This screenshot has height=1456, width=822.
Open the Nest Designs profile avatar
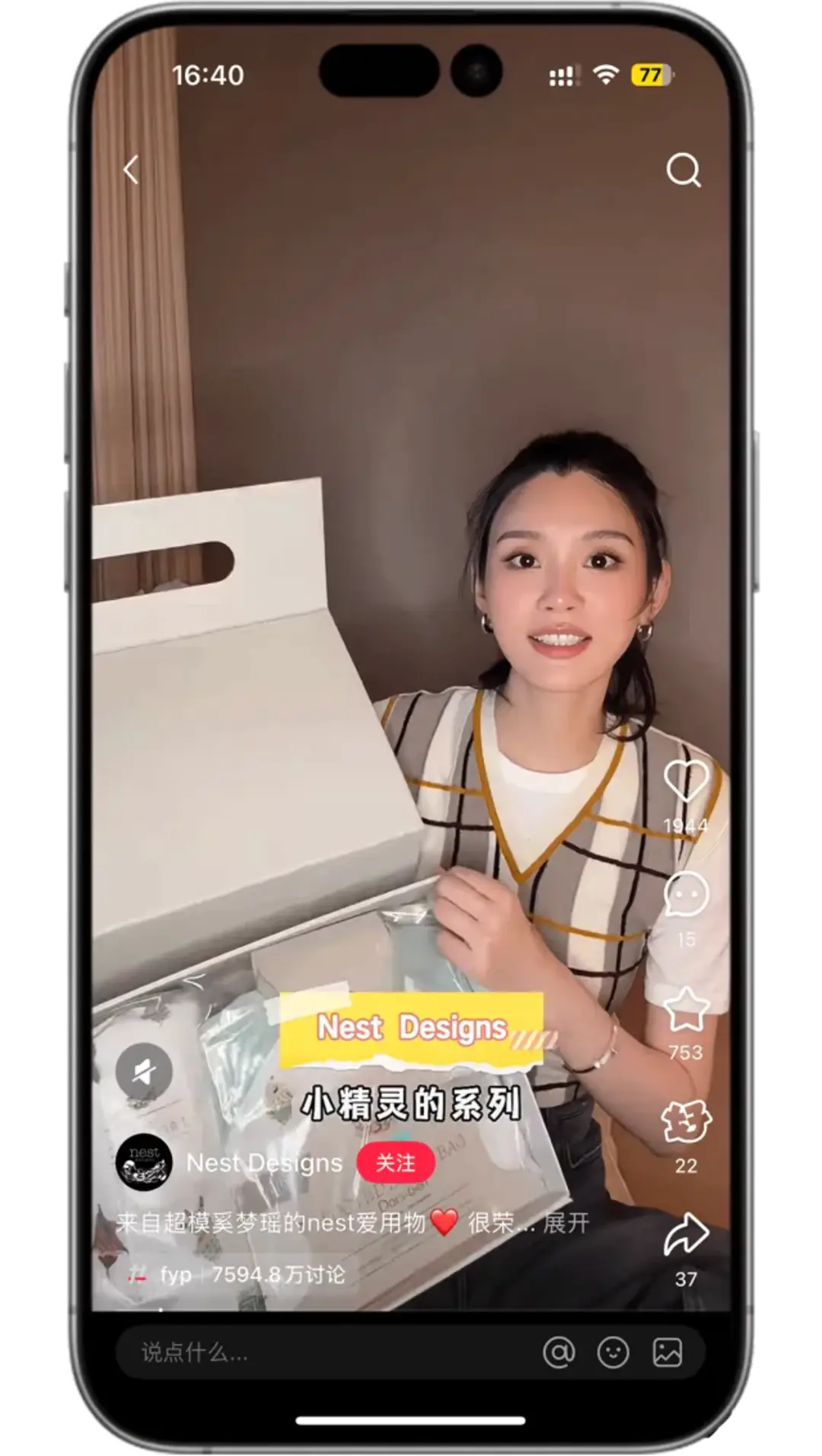point(144,1163)
